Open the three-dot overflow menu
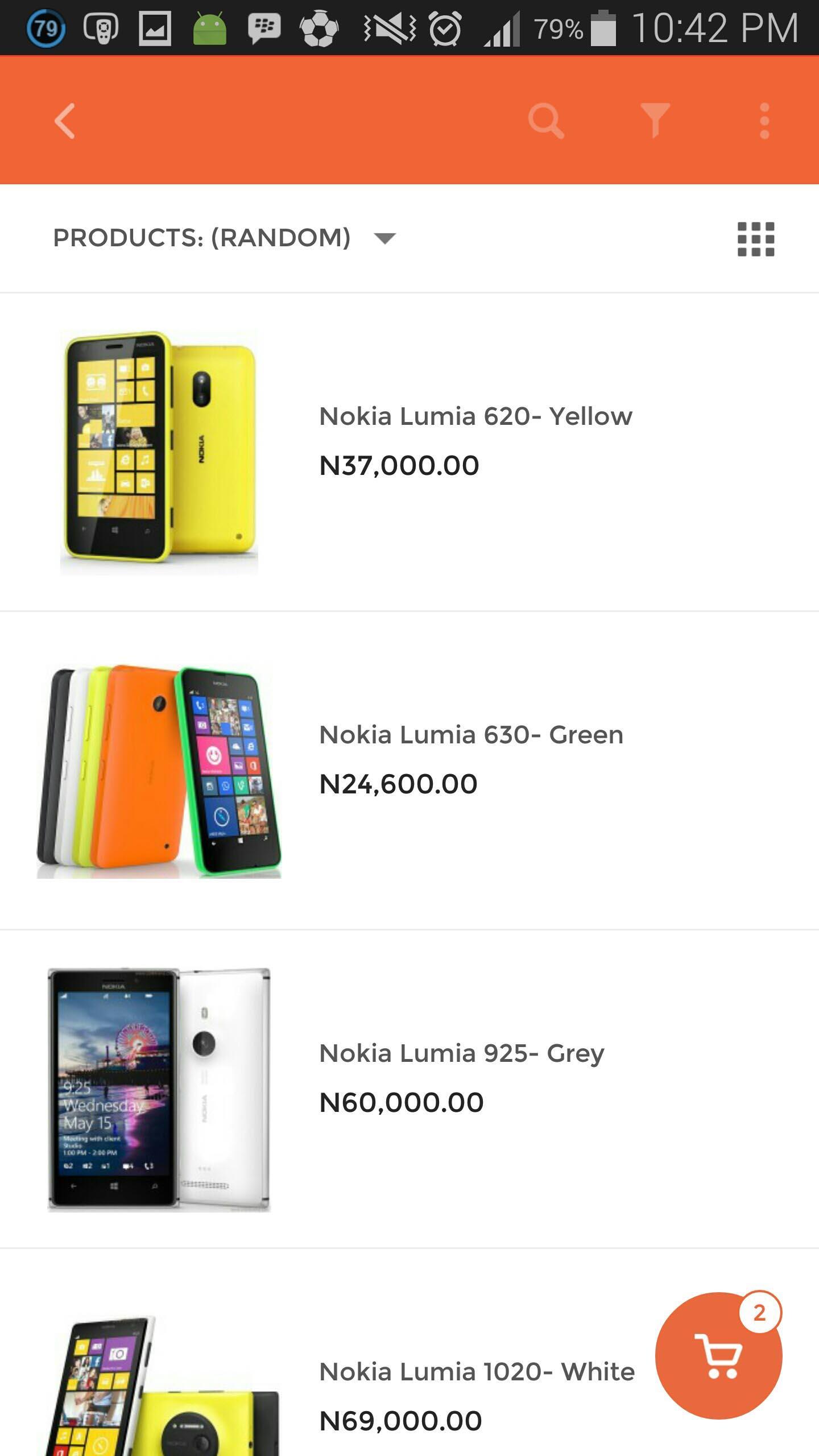The image size is (819, 1456). (x=764, y=121)
